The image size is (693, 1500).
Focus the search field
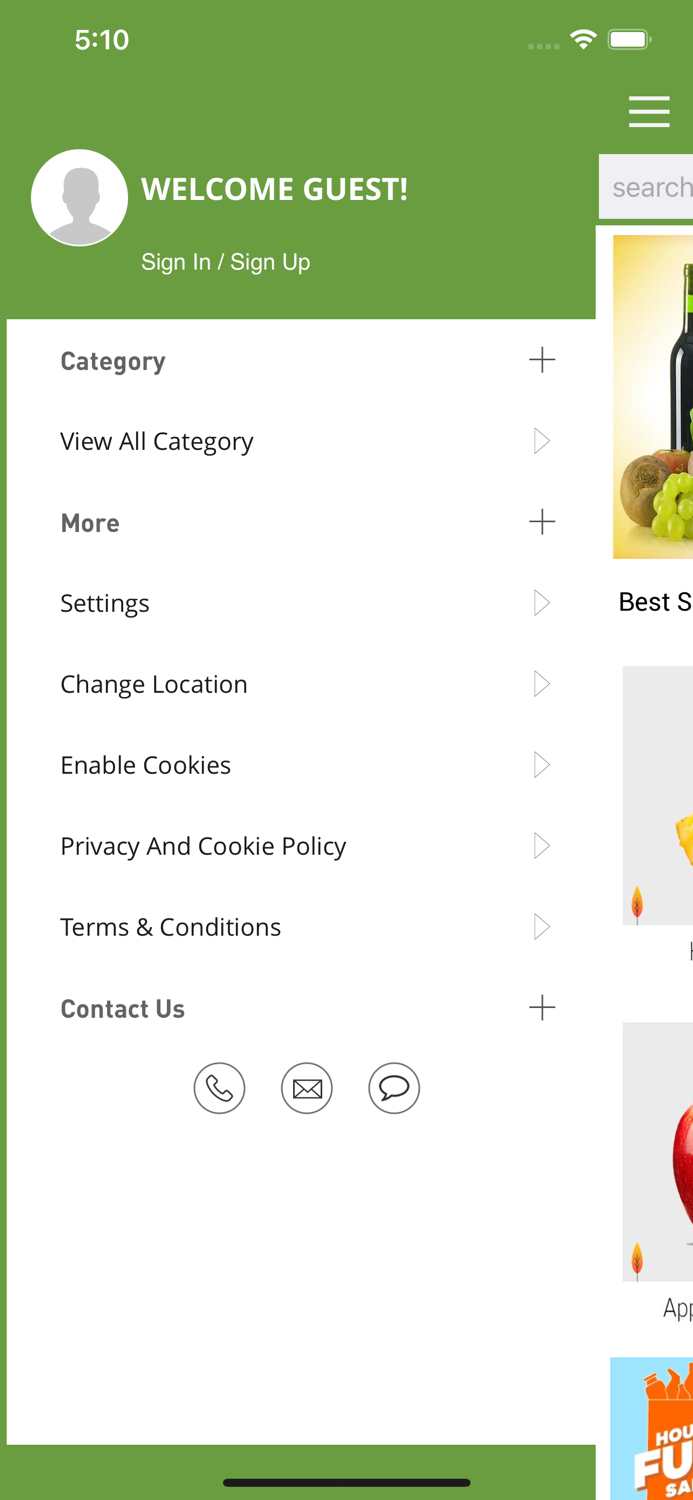click(x=650, y=187)
